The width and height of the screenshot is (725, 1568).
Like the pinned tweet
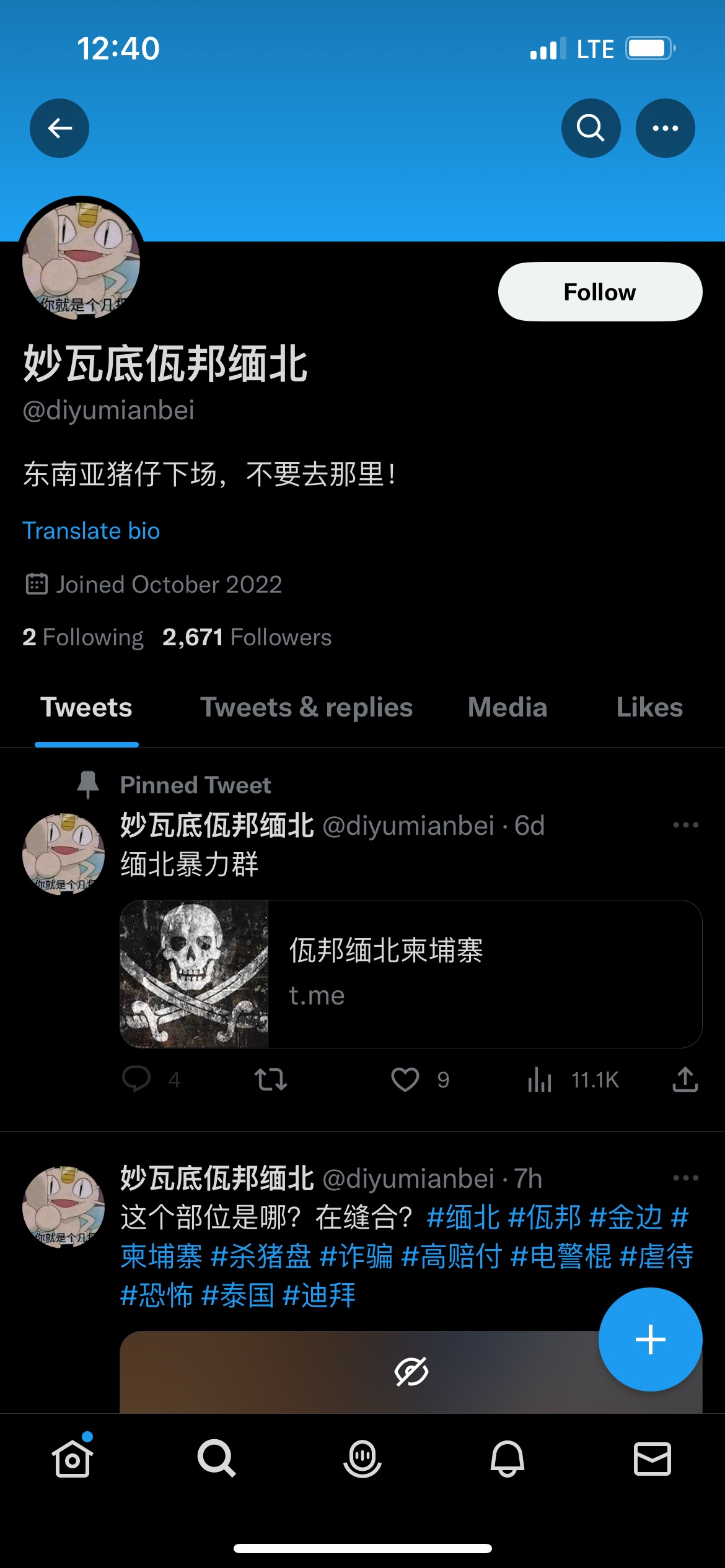(405, 1079)
